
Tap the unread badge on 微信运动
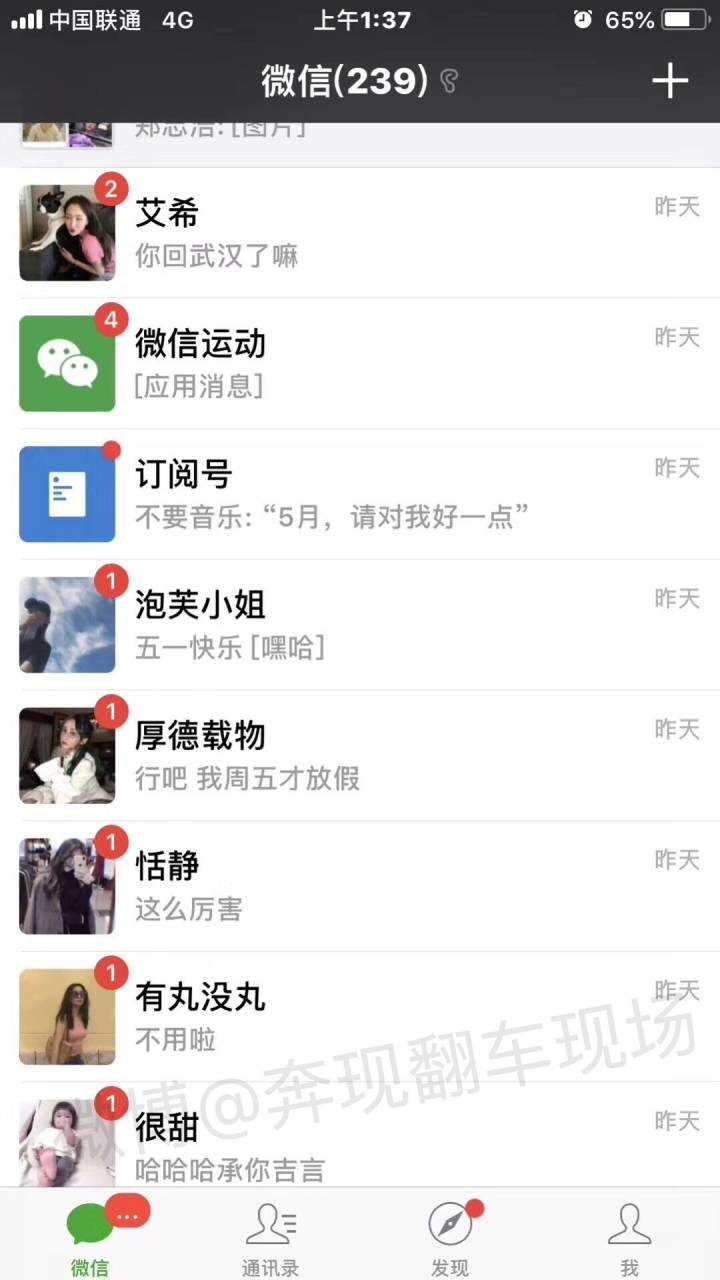[x=111, y=318]
